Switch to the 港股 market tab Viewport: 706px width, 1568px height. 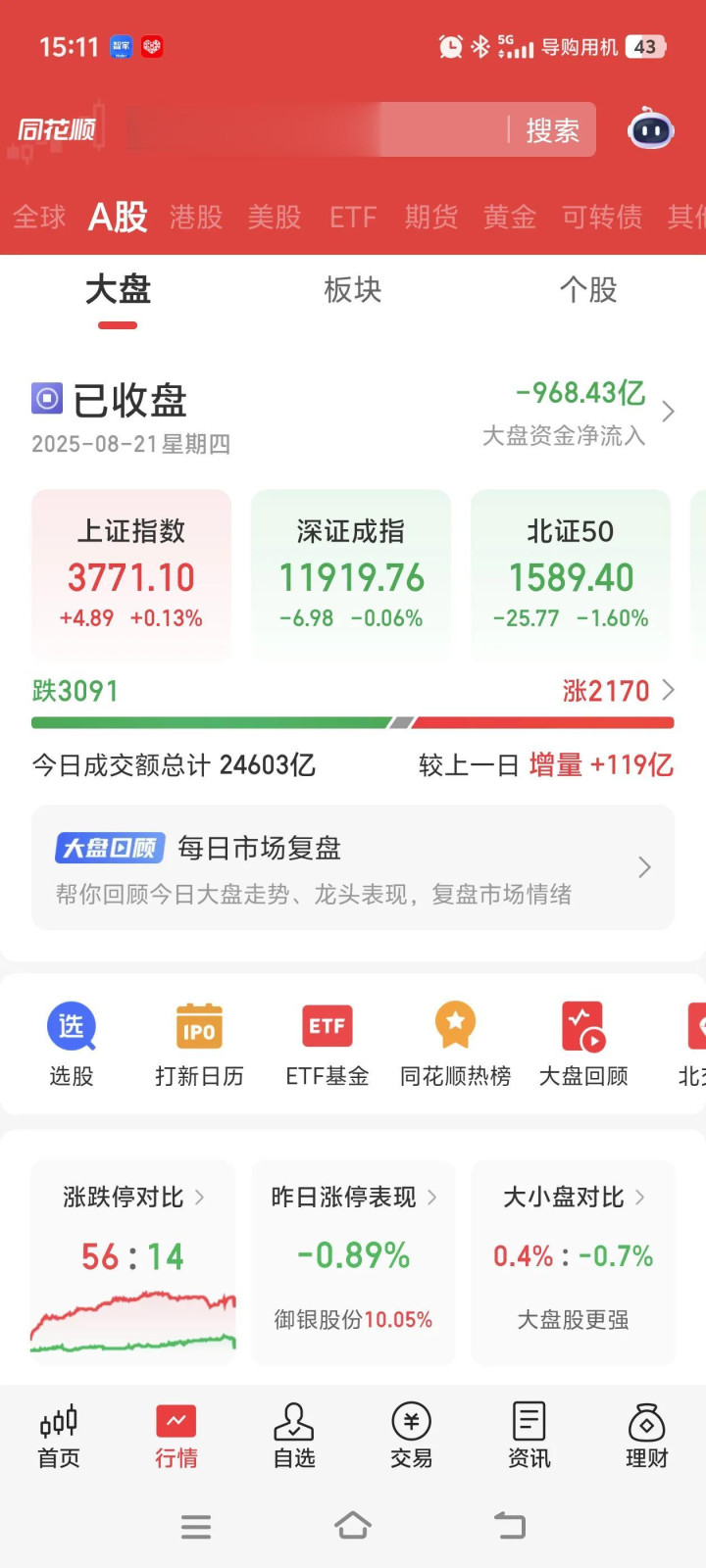[196, 217]
